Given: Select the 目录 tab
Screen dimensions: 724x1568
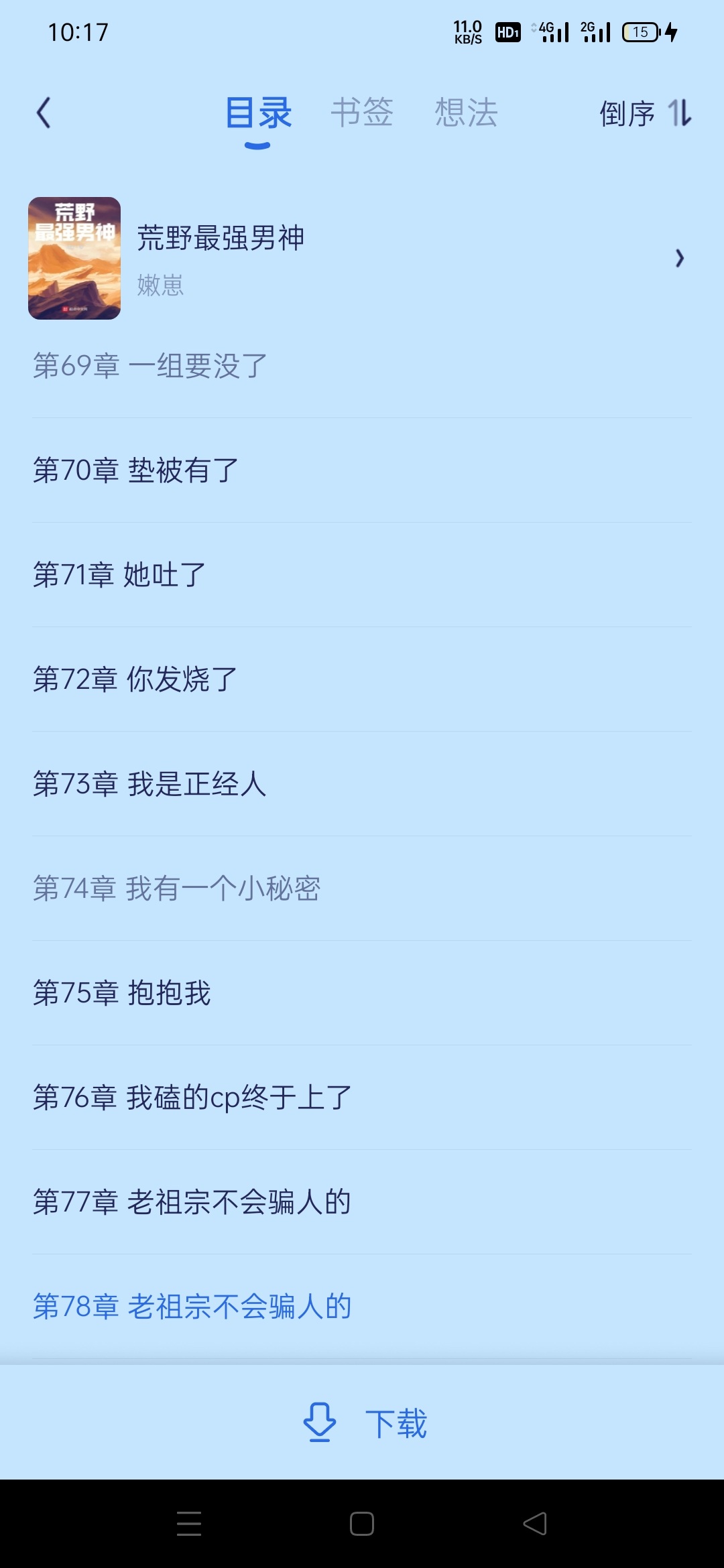Looking at the screenshot, I should 258,113.
